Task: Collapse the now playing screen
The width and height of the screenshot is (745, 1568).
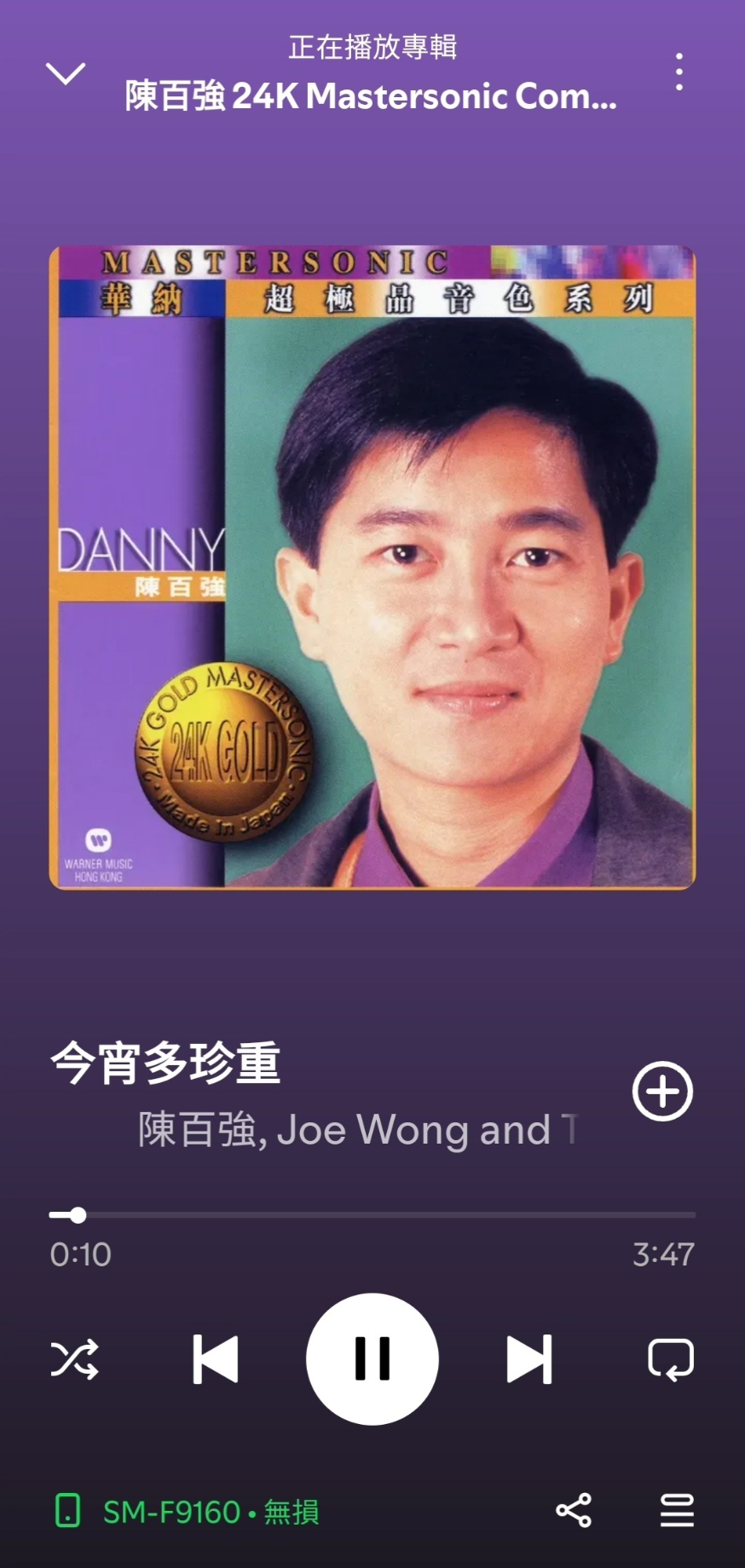Action: click(66, 74)
